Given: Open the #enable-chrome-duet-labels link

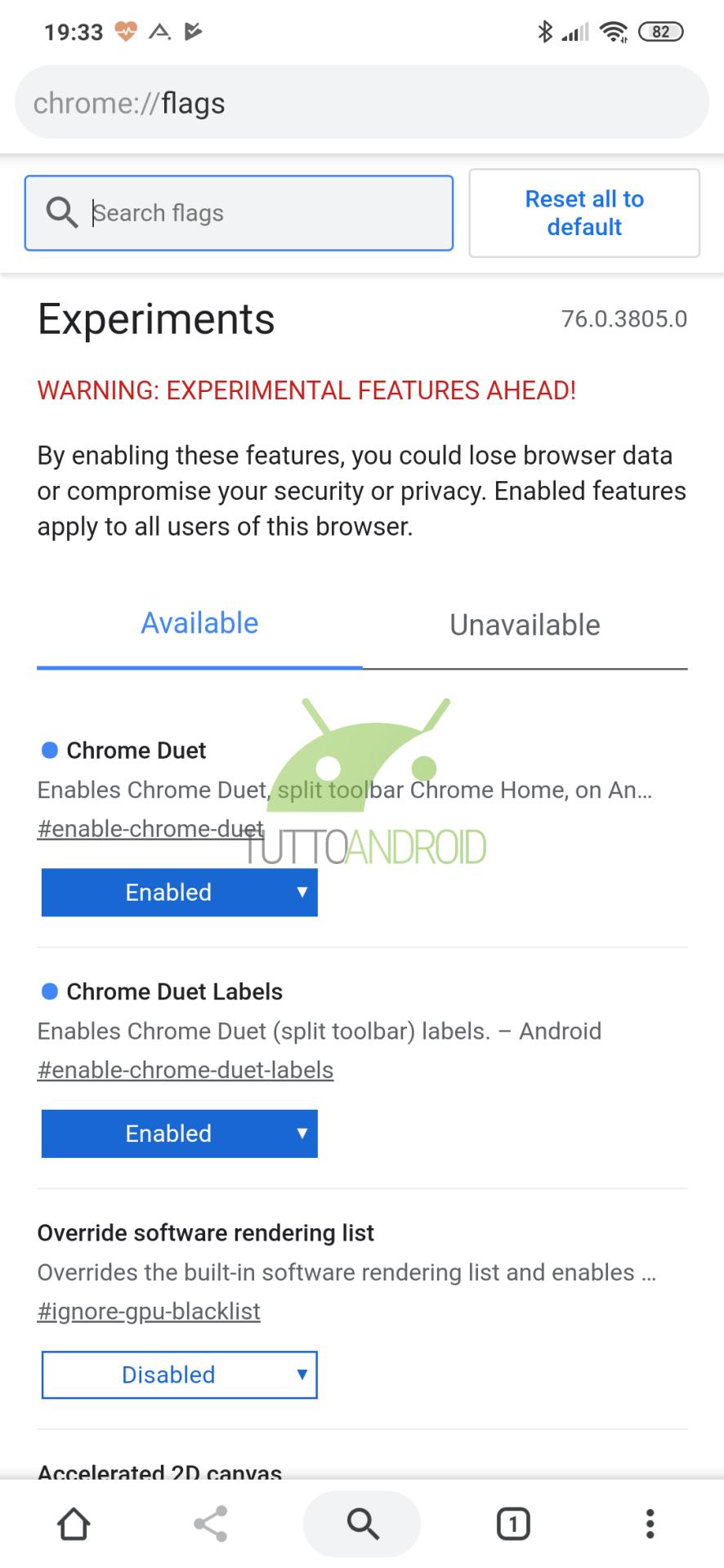Looking at the screenshot, I should click(185, 1070).
